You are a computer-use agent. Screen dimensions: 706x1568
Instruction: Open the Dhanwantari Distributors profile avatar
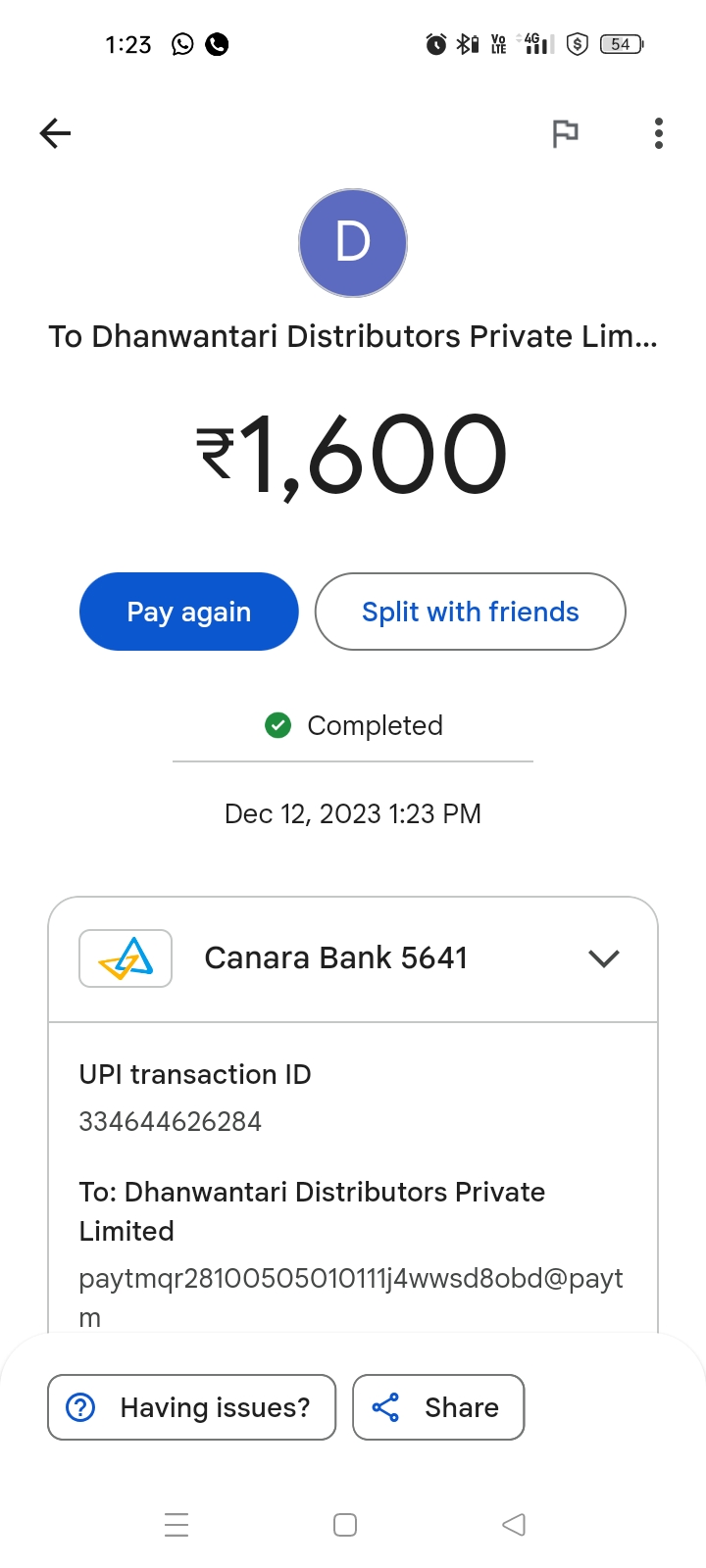353,243
